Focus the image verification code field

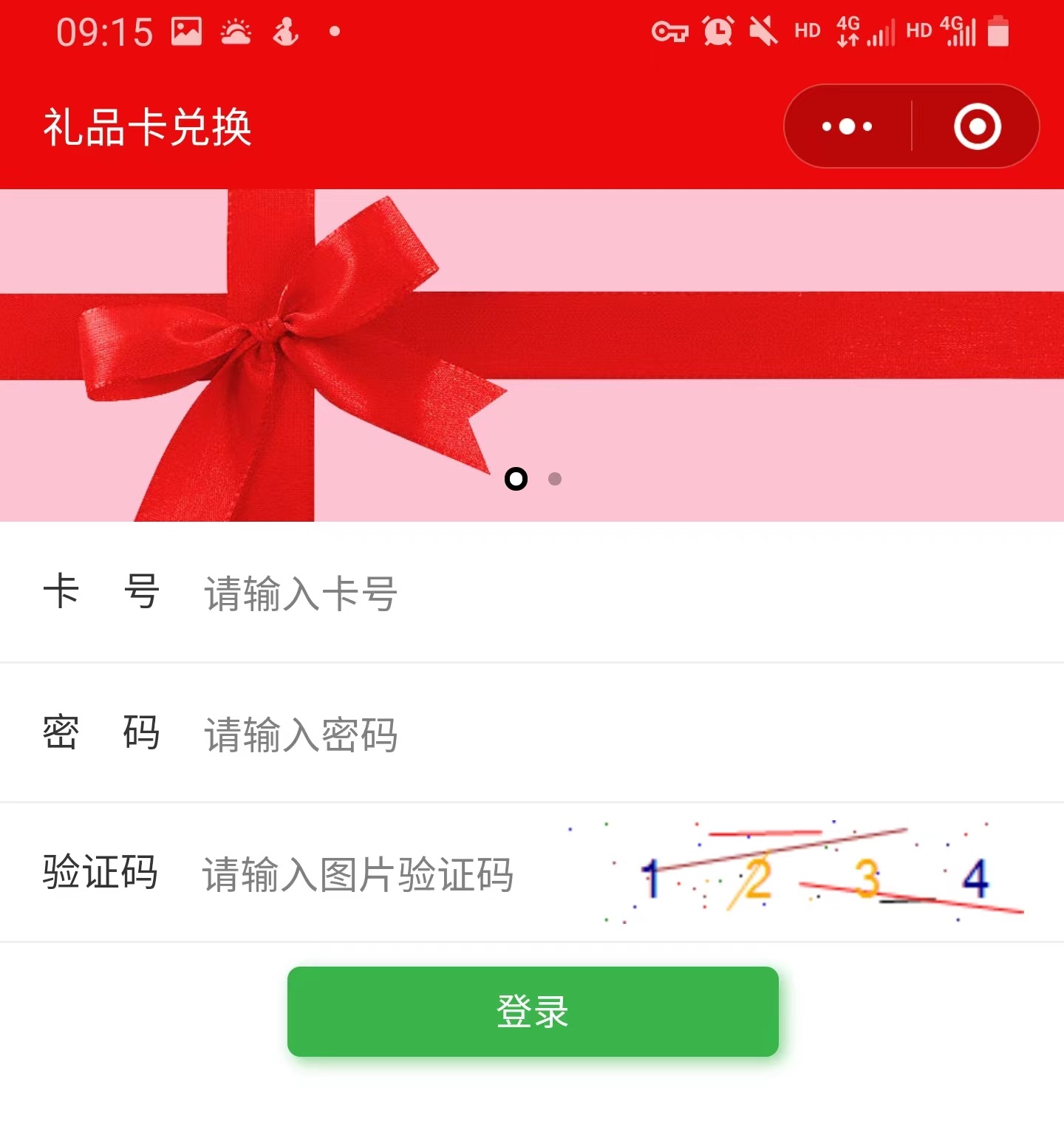(369, 874)
